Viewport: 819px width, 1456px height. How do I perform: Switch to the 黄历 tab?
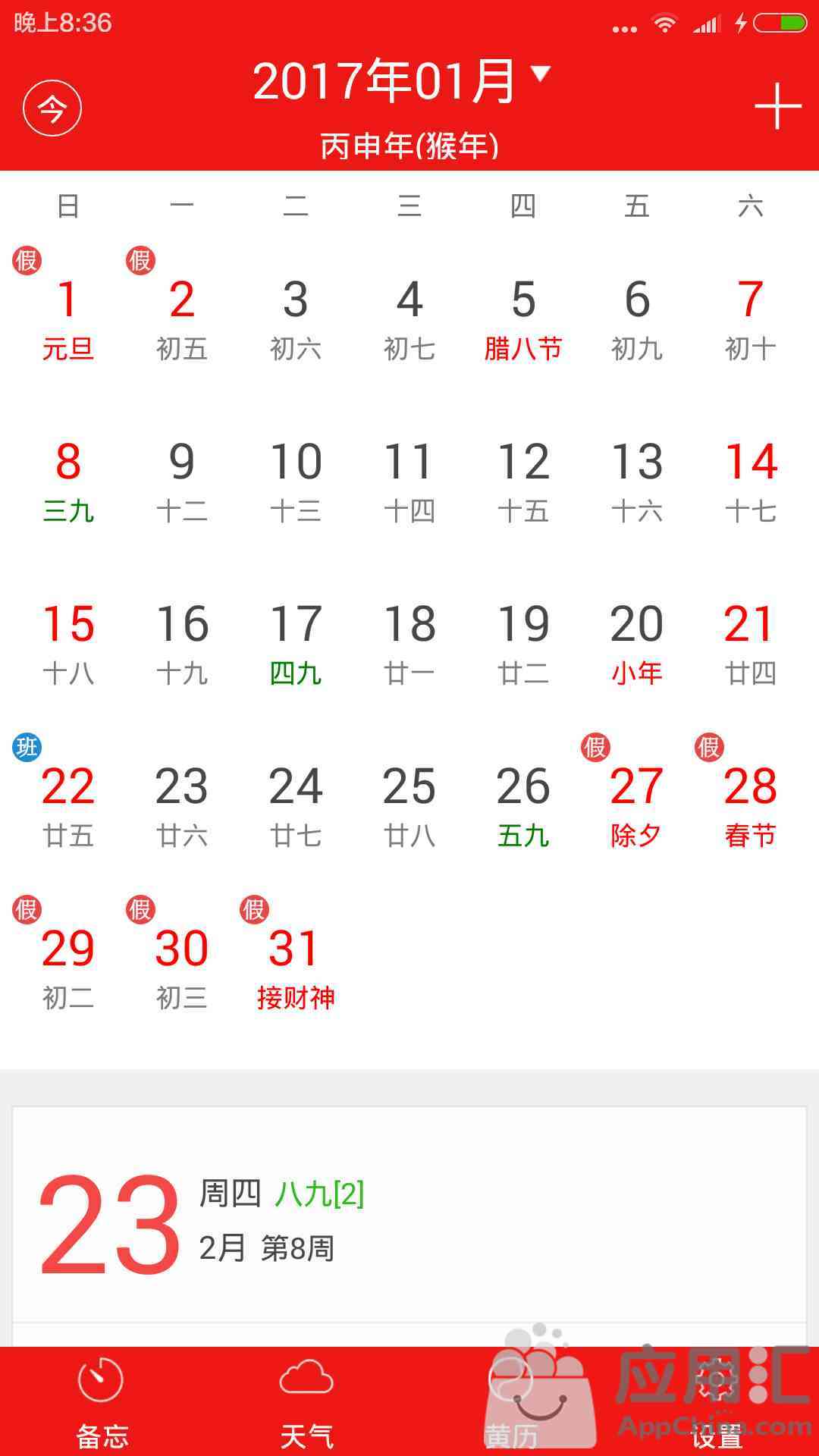coord(512,1401)
